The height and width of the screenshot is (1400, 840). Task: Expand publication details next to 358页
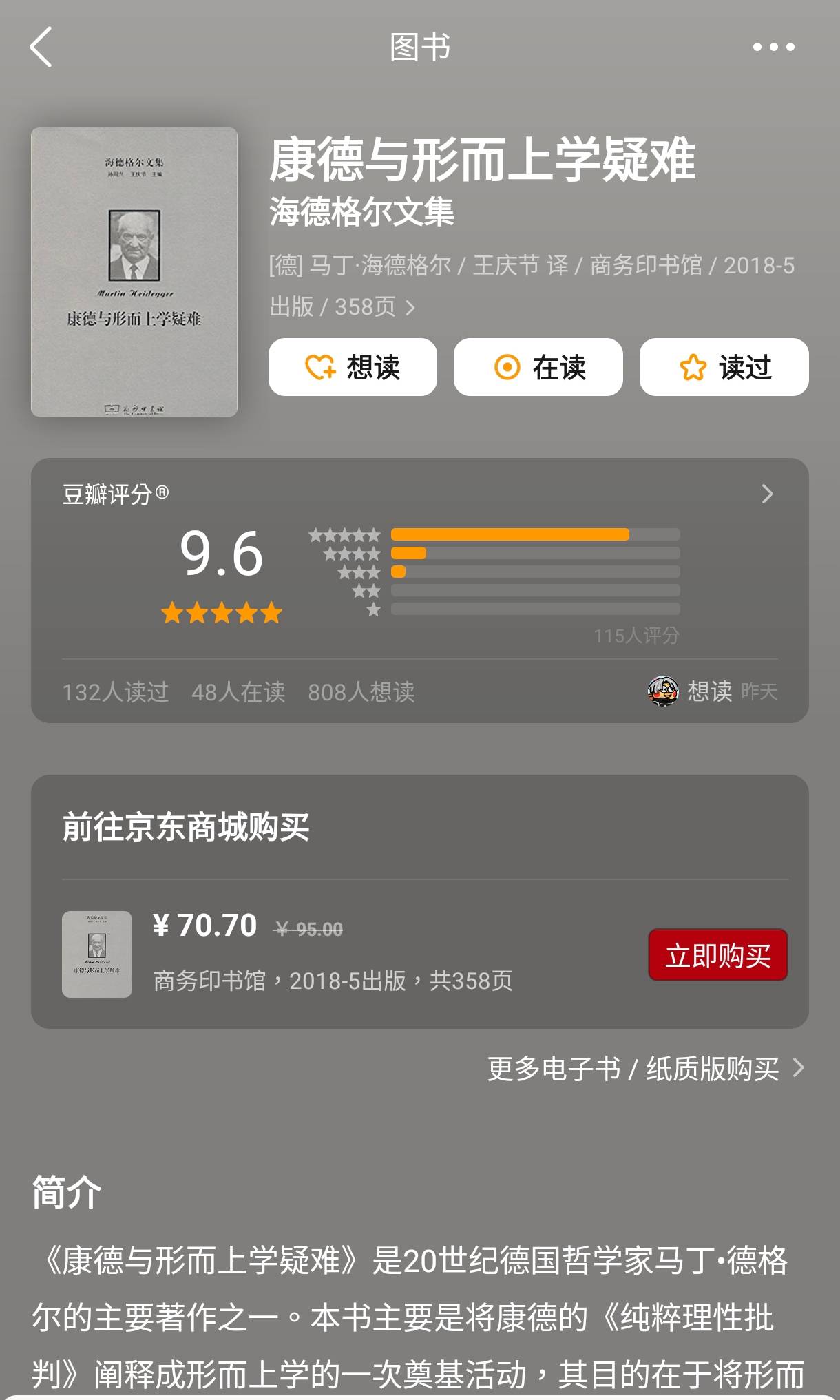410,307
